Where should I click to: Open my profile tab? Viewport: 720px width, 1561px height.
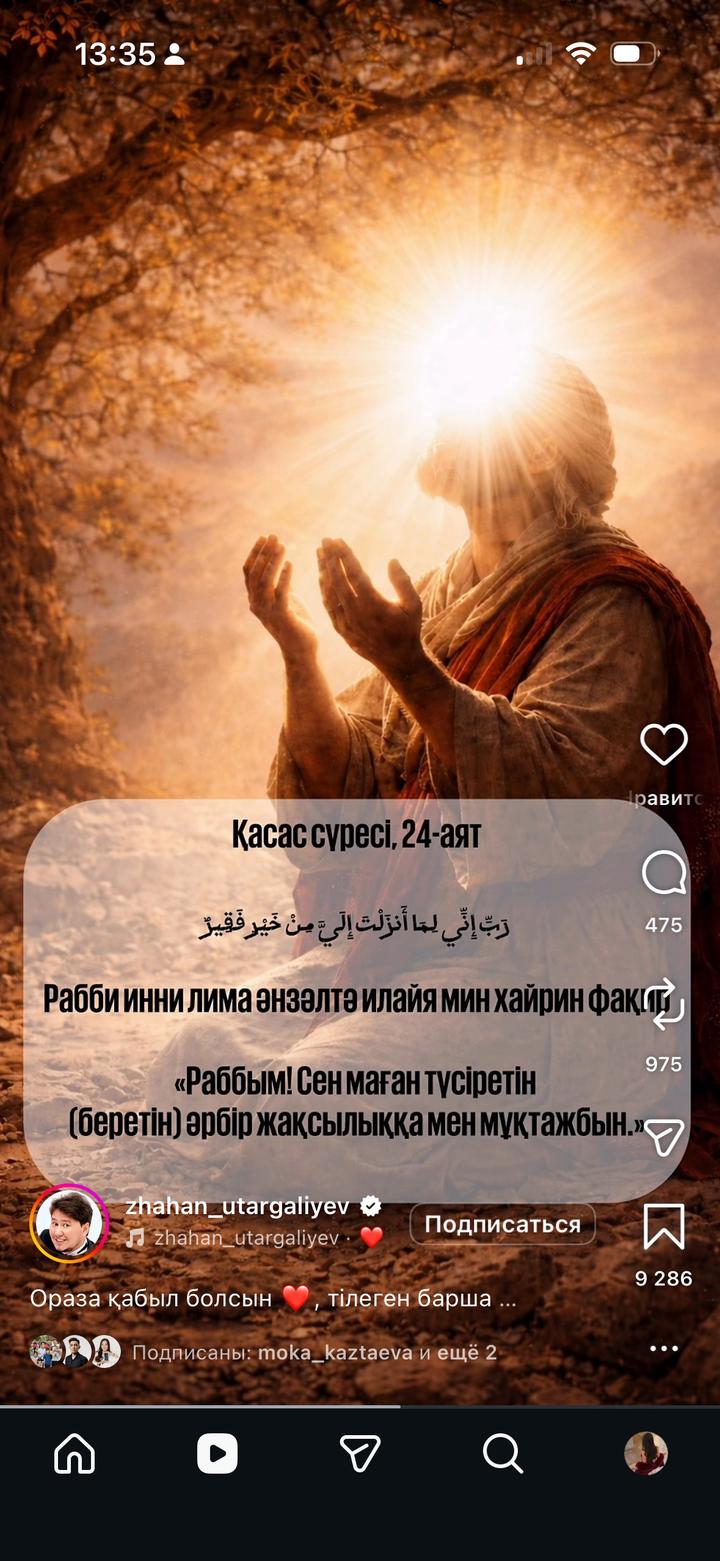646,1453
